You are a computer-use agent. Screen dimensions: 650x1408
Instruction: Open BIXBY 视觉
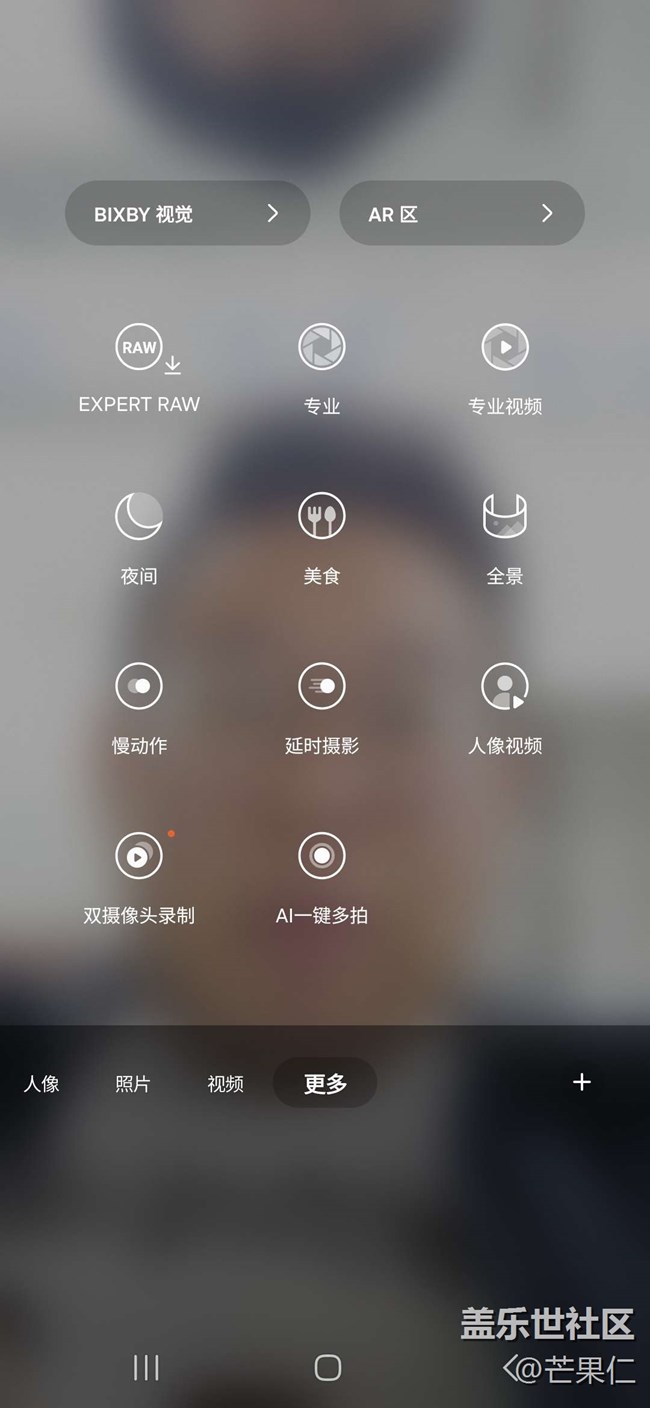[x=187, y=213]
